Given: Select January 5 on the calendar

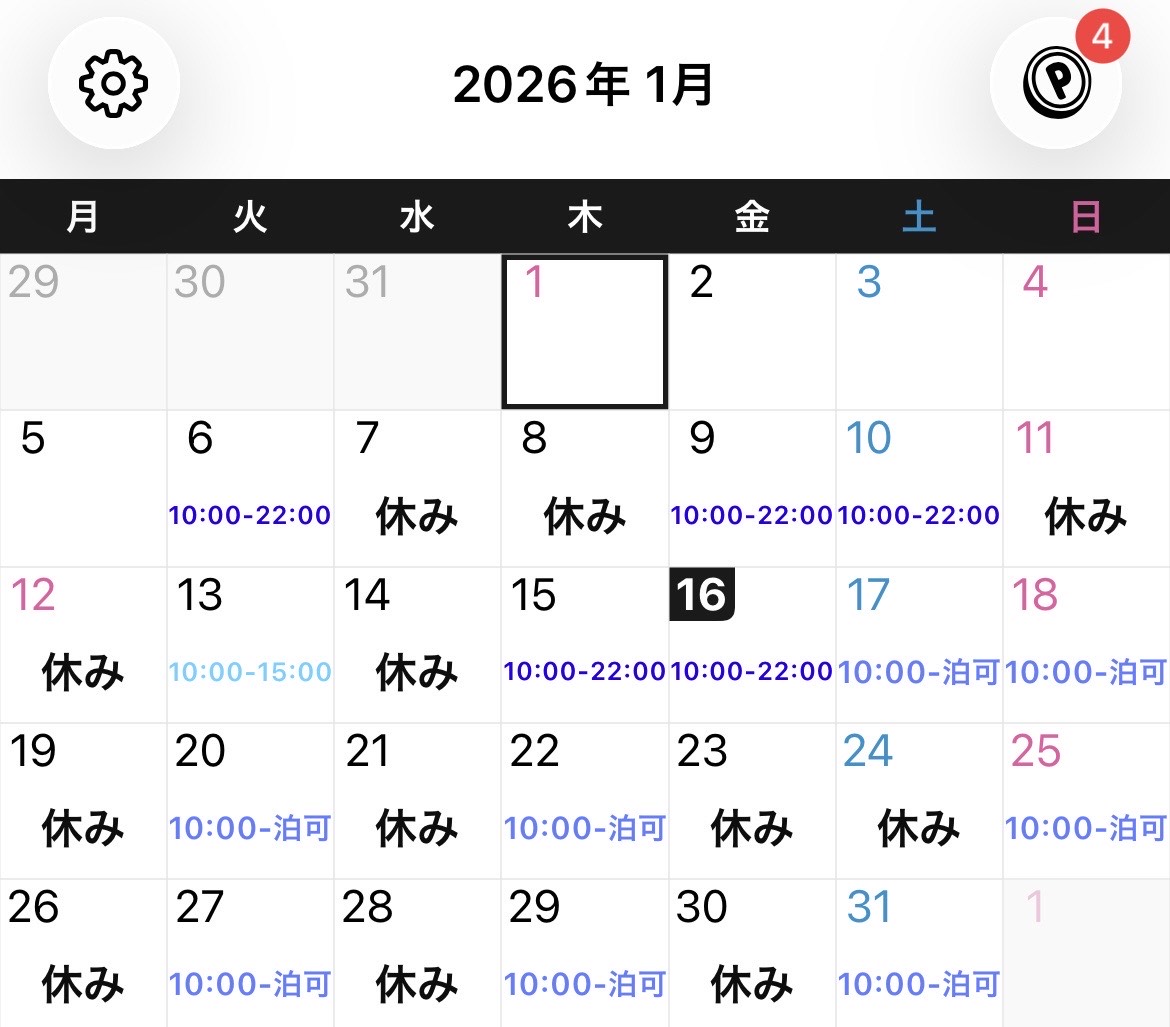Looking at the screenshot, I should pyautogui.click(x=83, y=488).
